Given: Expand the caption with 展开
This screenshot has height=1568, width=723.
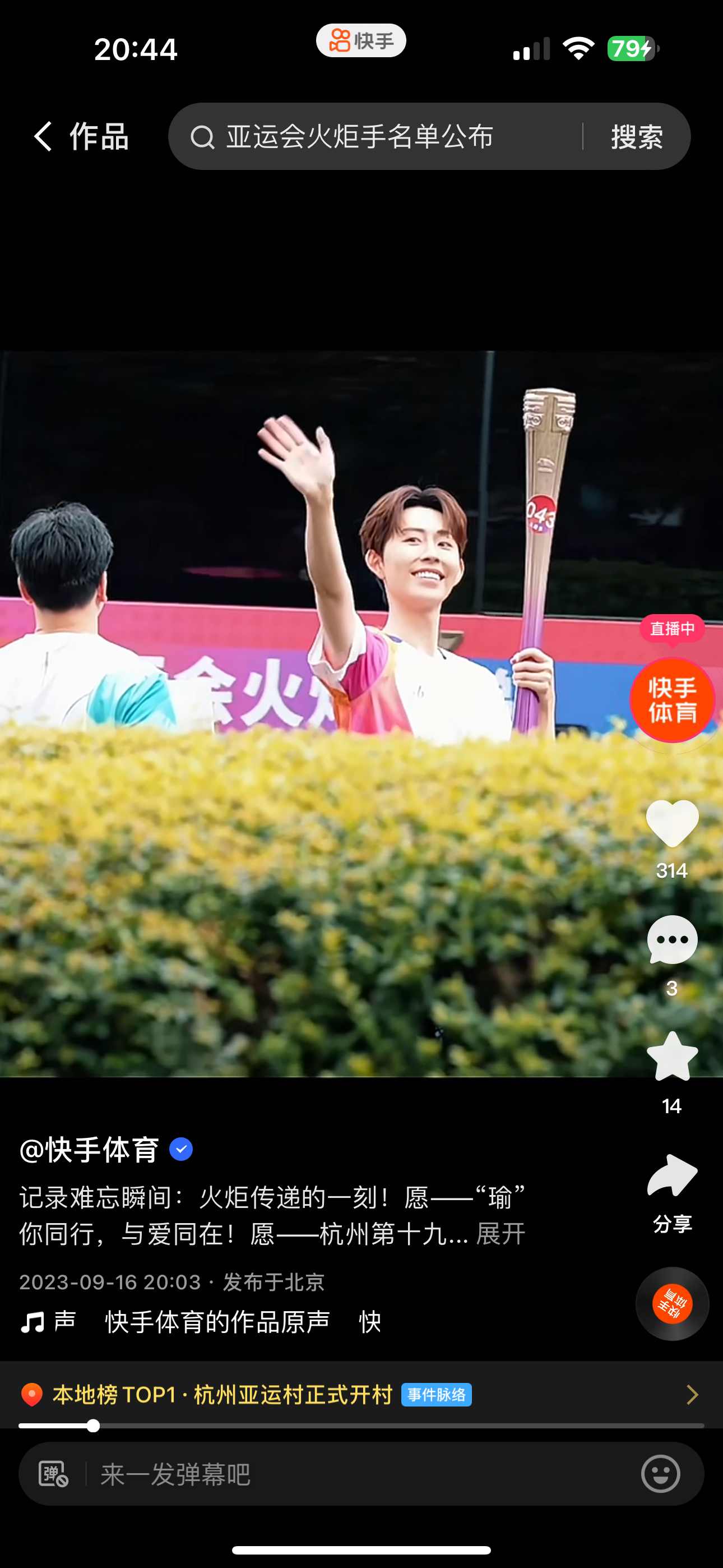Looking at the screenshot, I should click(500, 1234).
